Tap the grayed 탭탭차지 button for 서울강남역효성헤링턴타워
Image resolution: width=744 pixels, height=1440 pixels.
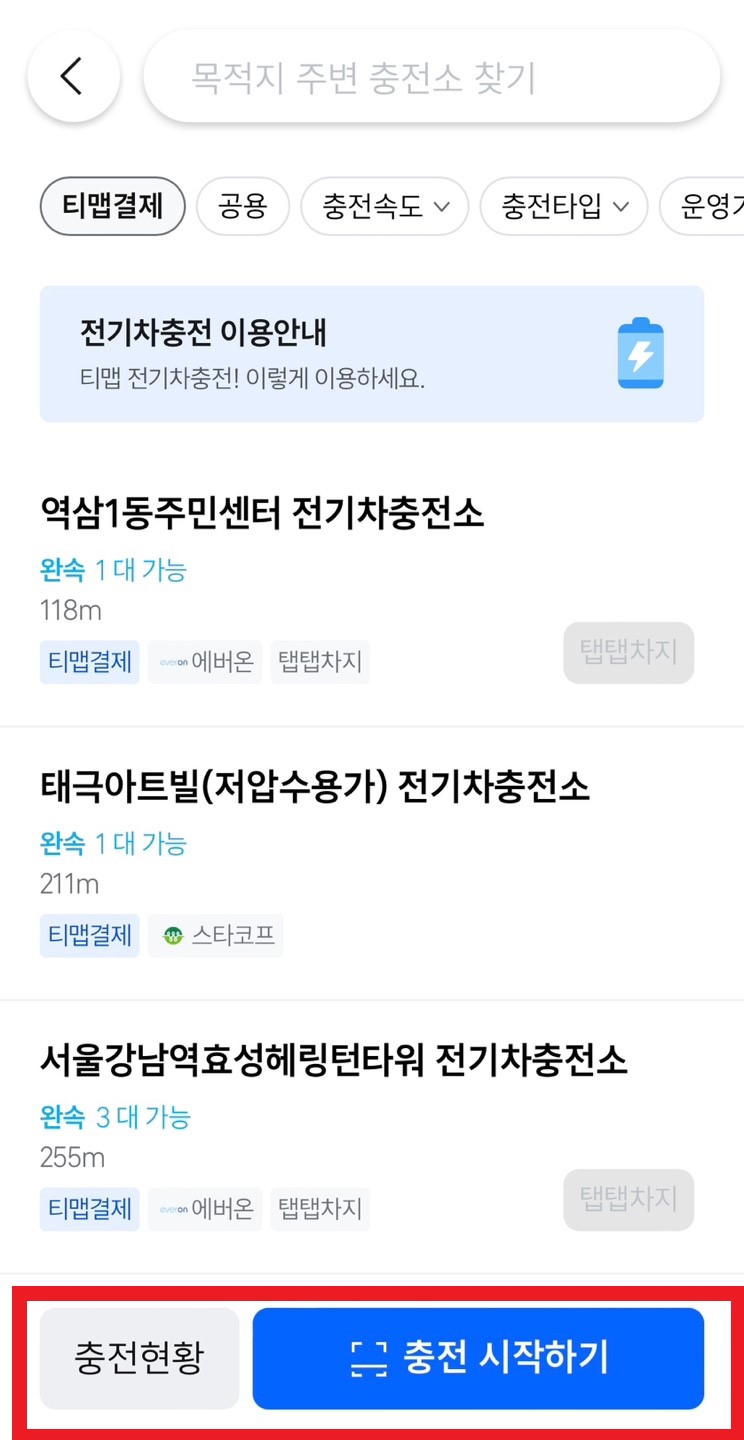point(628,1200)
